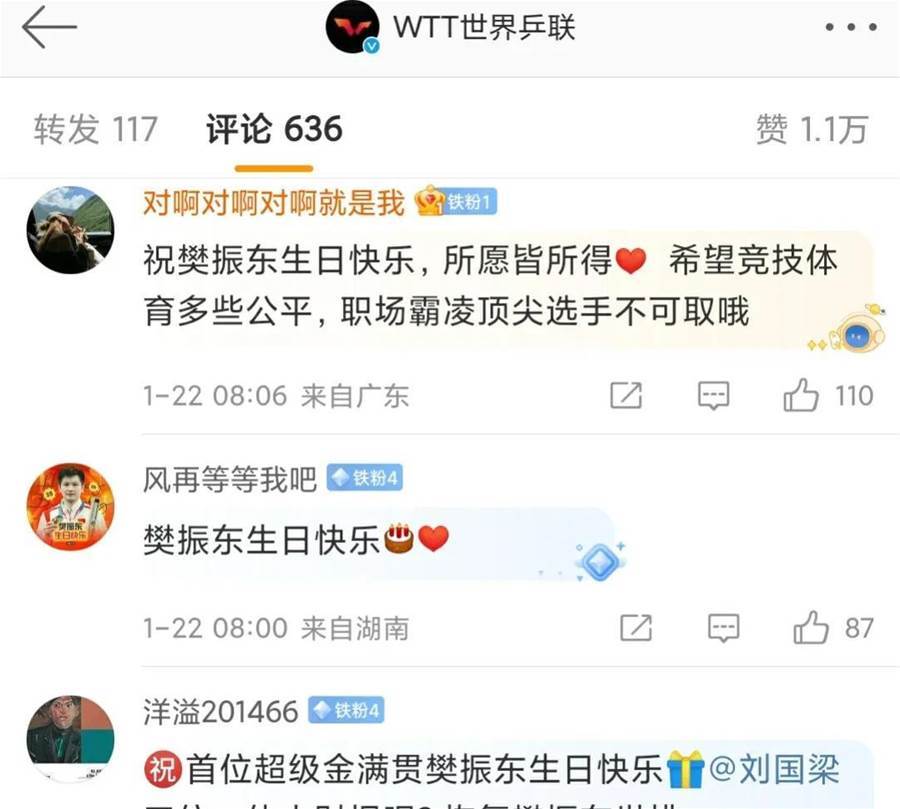Open avatar of 风再等等我吧
The width and height of the screenshot is (900, 809).
[x=70, y=507]
